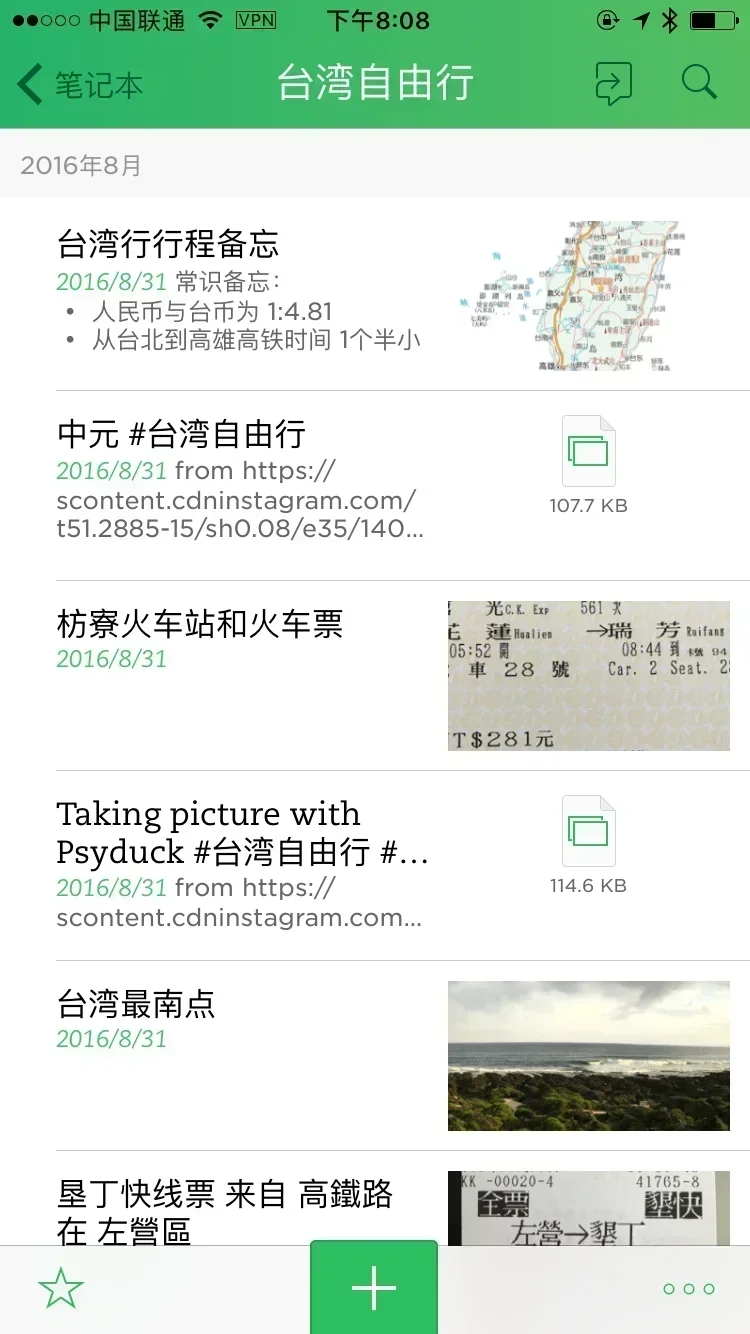Tap the share/export icon at top right

coord(615,83)
